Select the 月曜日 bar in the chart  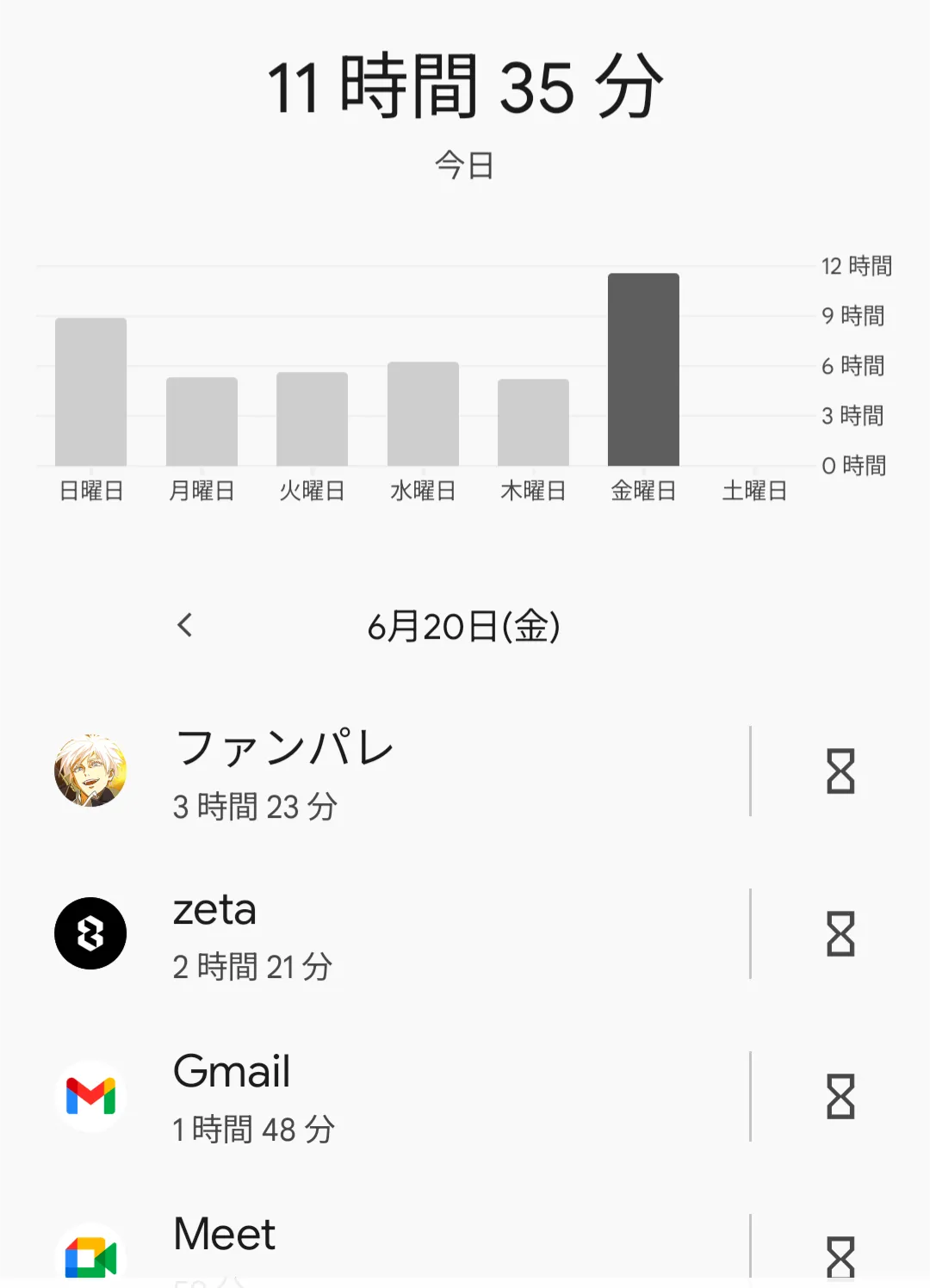click(201, 422)
